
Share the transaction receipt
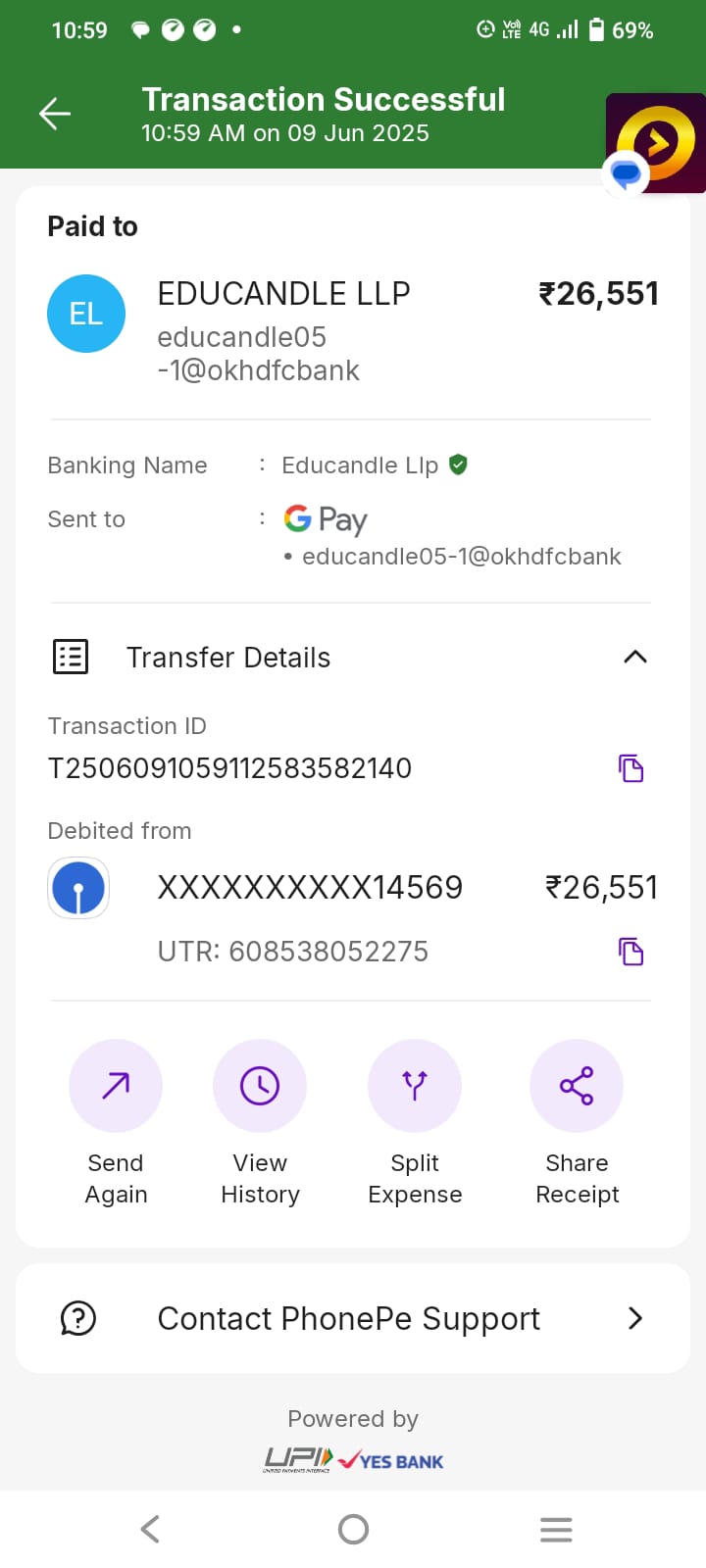click(x=577, y=1086)
